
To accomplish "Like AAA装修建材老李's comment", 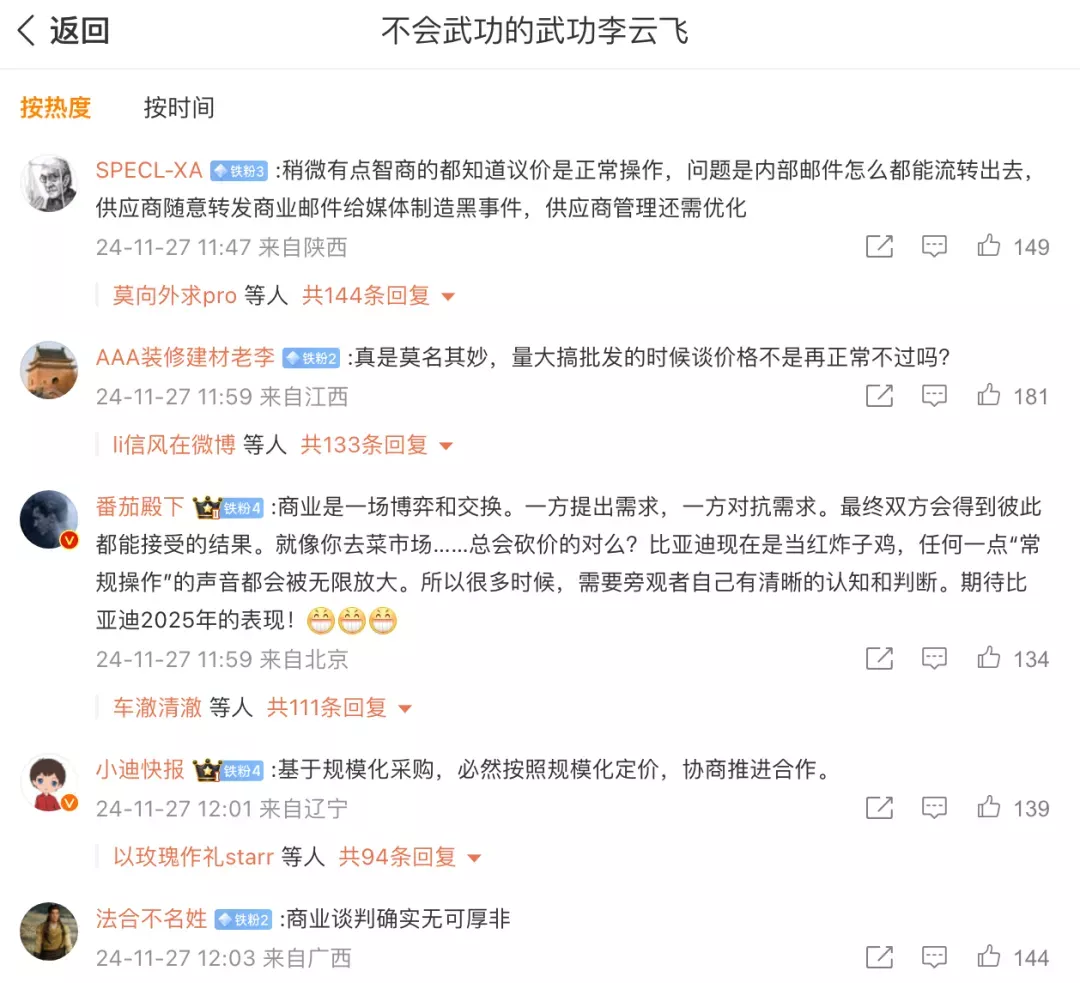I will 989,396.
